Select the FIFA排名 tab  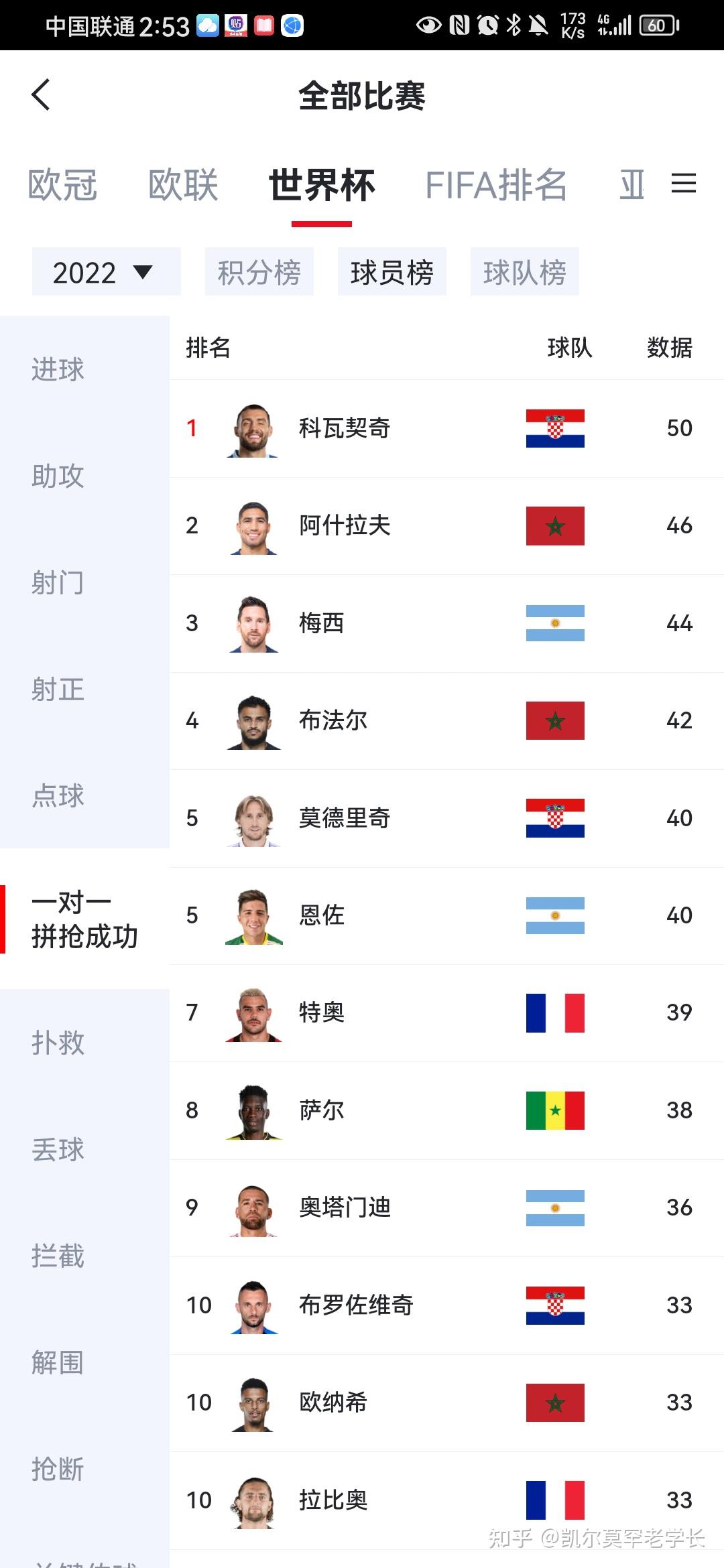click(496, 185)
